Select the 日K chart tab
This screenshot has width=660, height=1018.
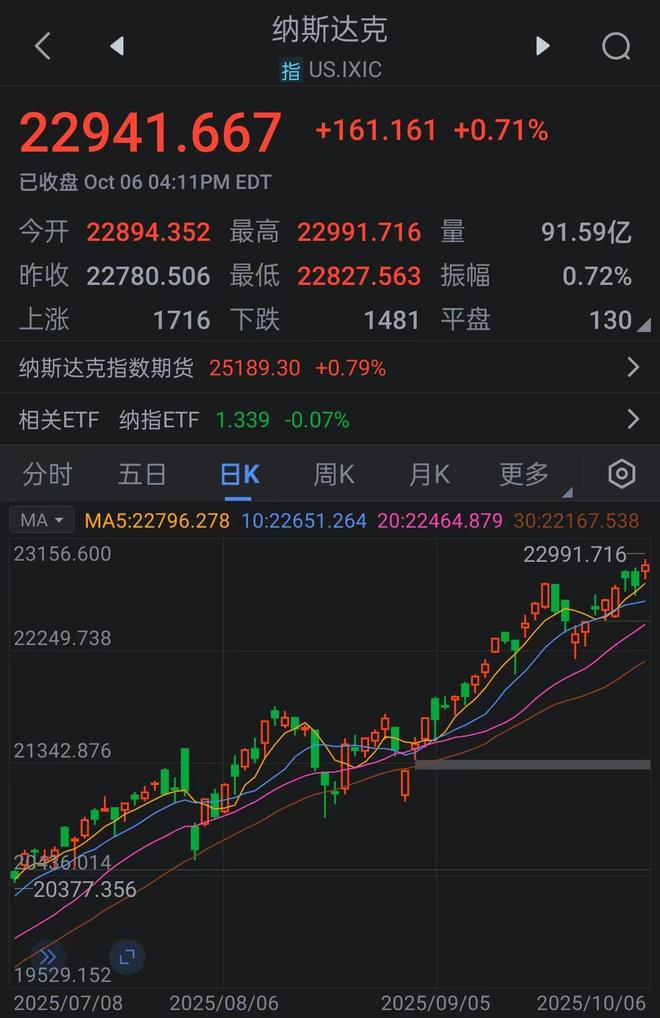coord(240,474)
